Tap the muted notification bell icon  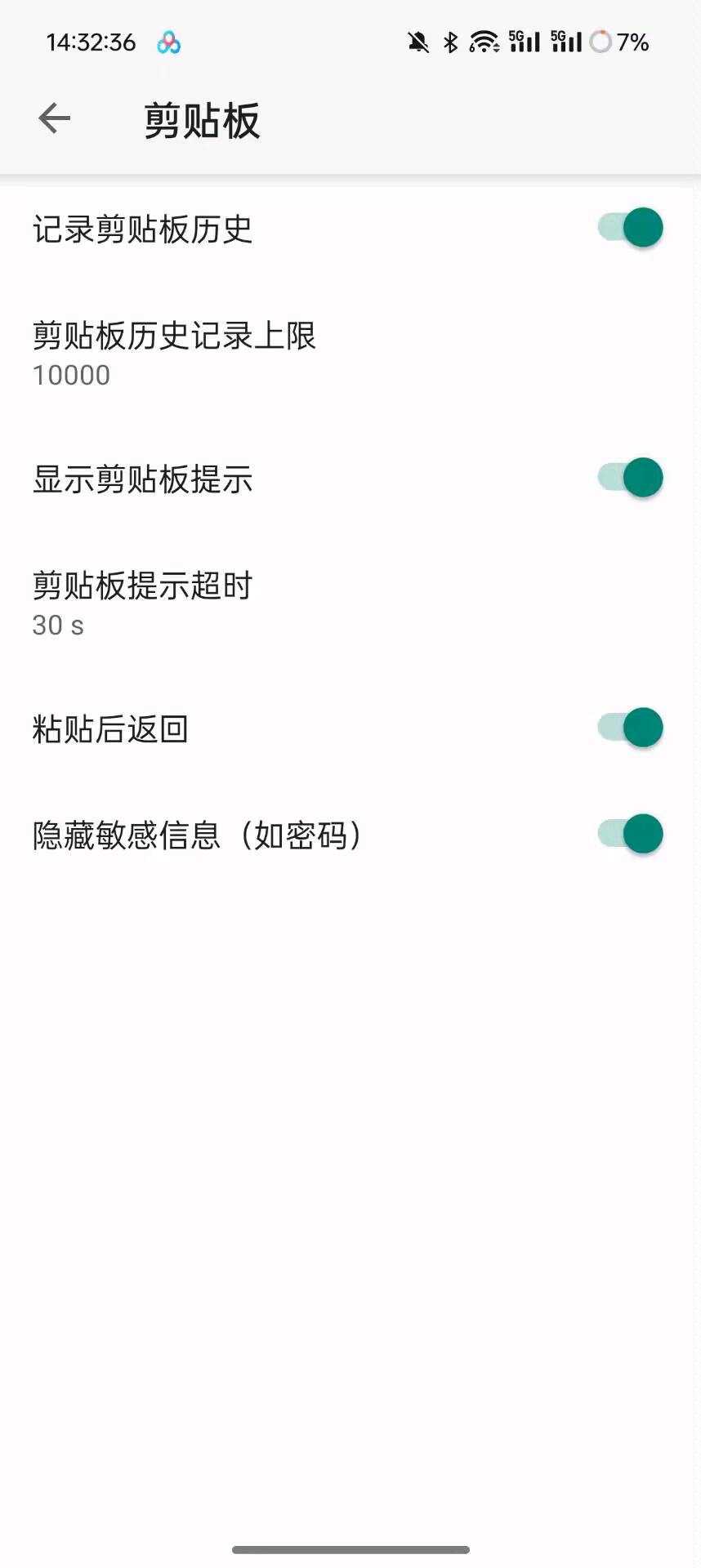(417, 41)
